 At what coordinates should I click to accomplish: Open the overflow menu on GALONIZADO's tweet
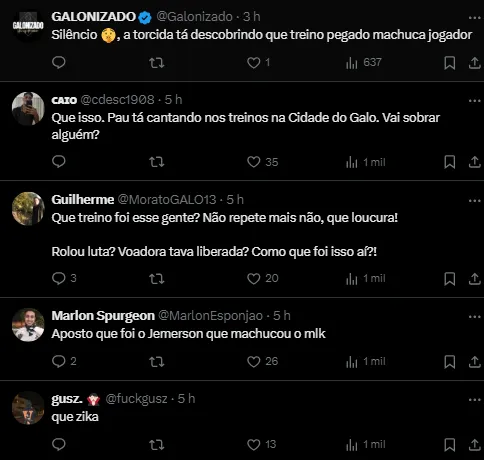[474, 18]
